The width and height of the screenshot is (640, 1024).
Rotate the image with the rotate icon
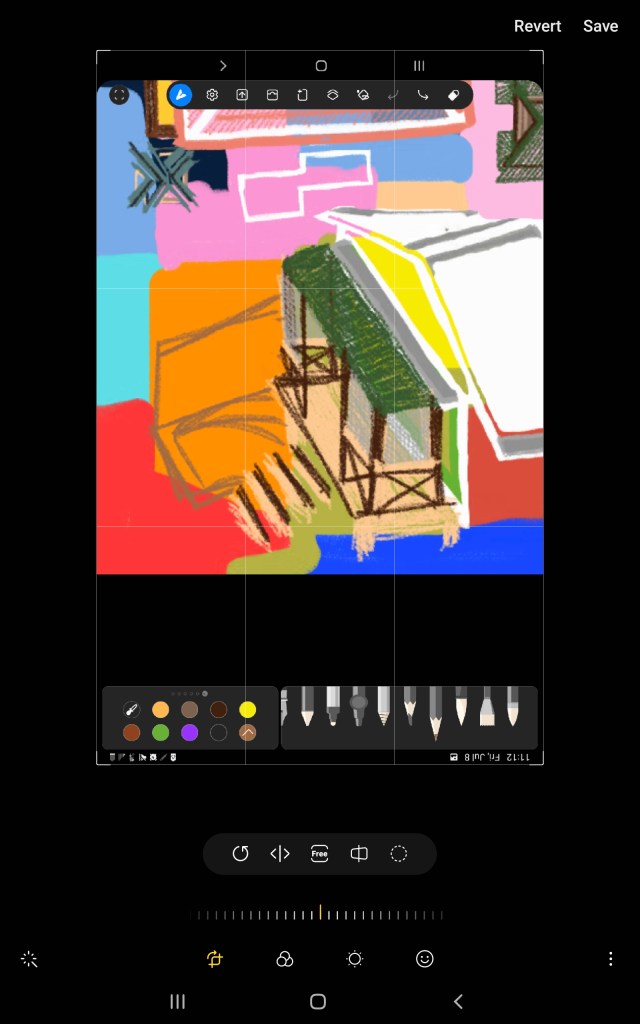(240, 854)
